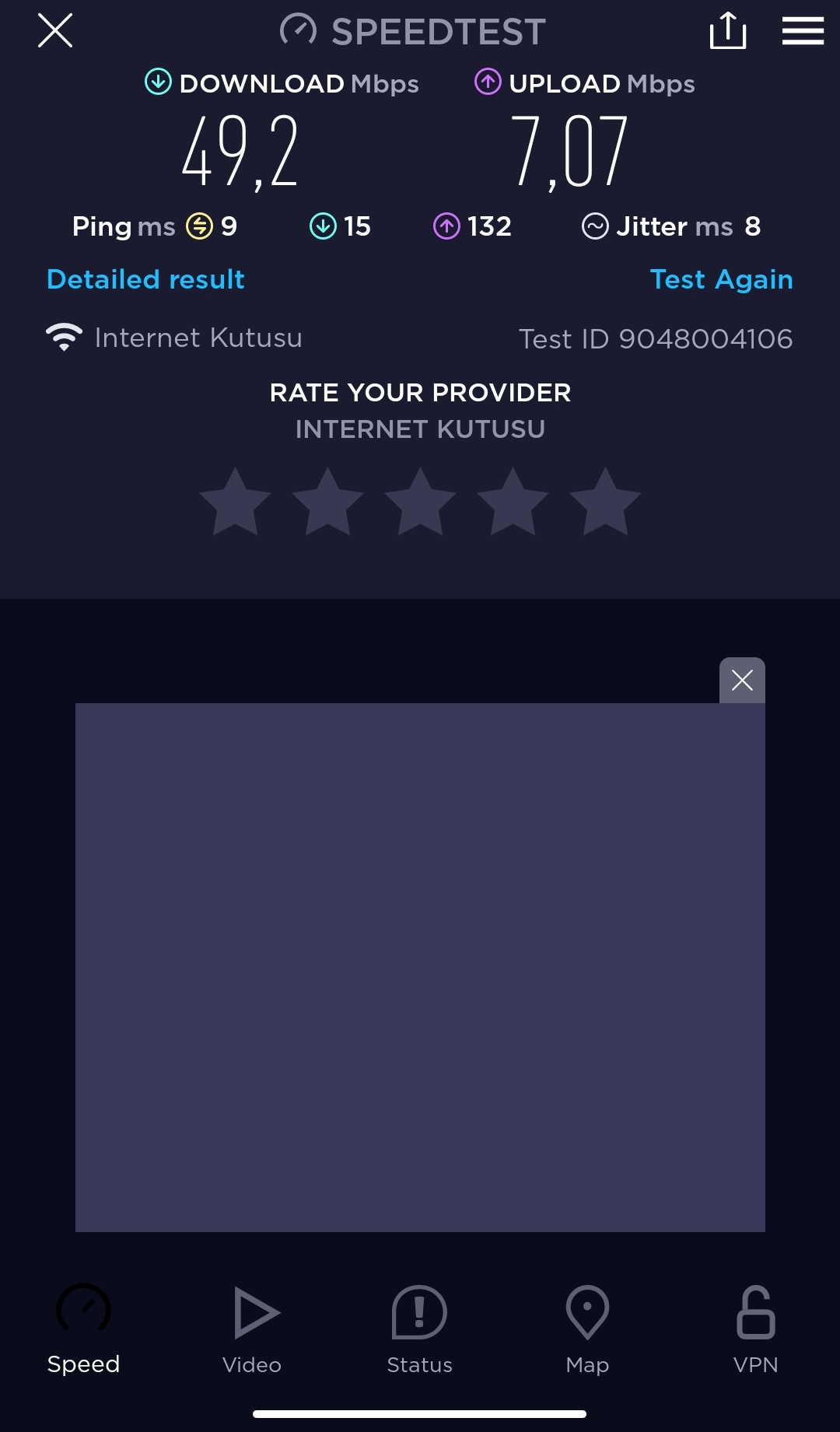
Task: Rate Internet Kutusu five stars
Action: 605,502
